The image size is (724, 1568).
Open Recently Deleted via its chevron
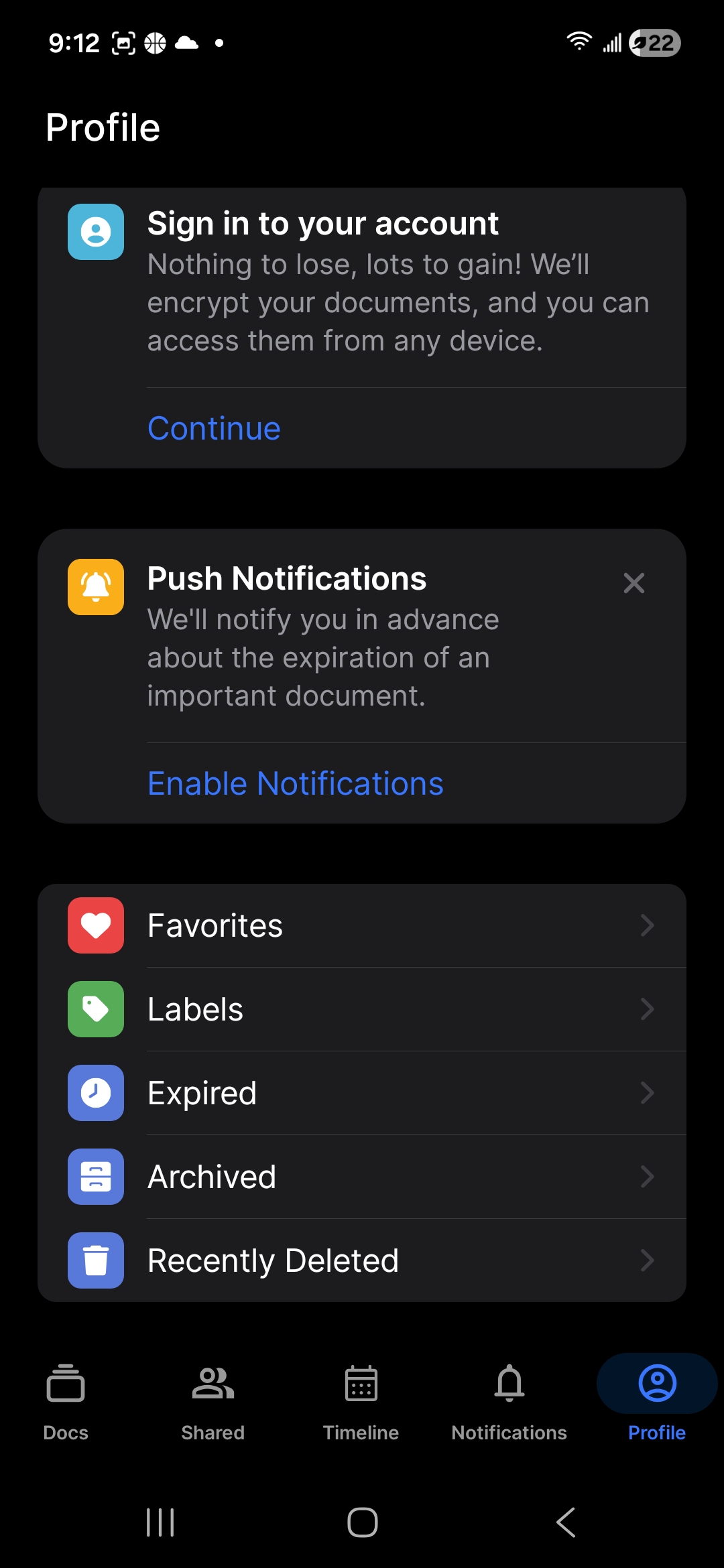pyautogui.click(x=647, y=1260)
